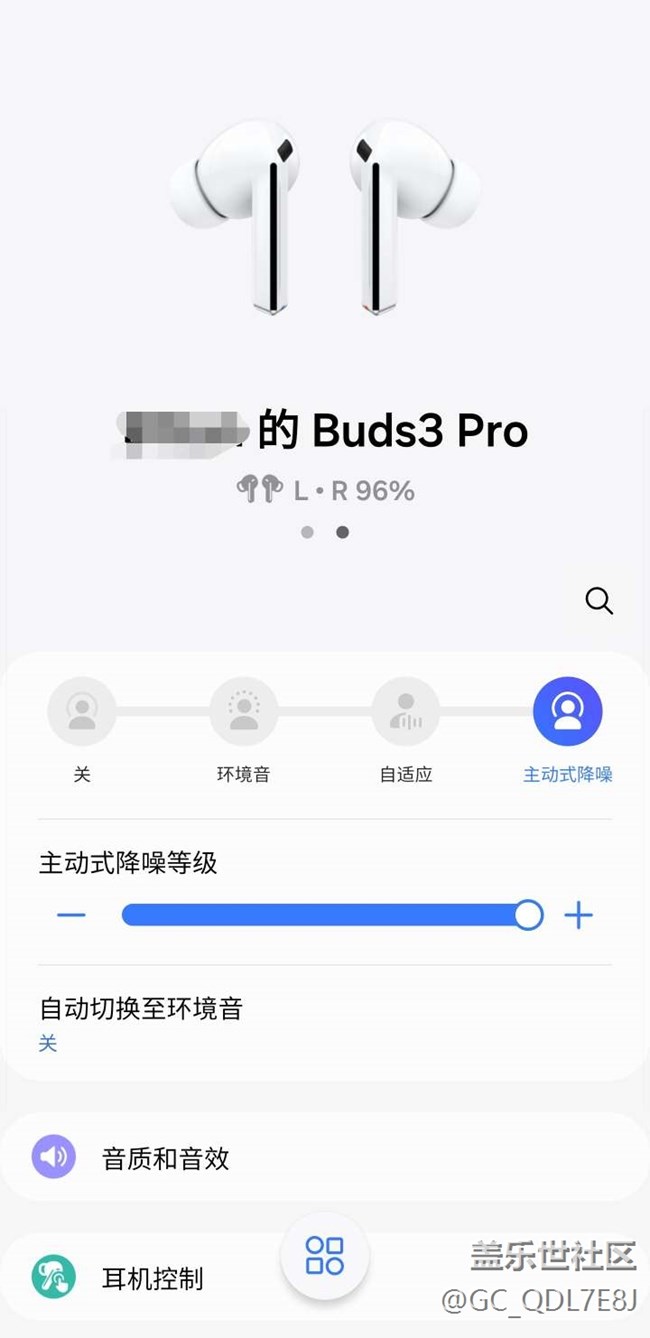This screenshot has height=1338, width=650.
Task: Select 主动式降噪 noise cancelling mode
Action: (x=568, y=711)
